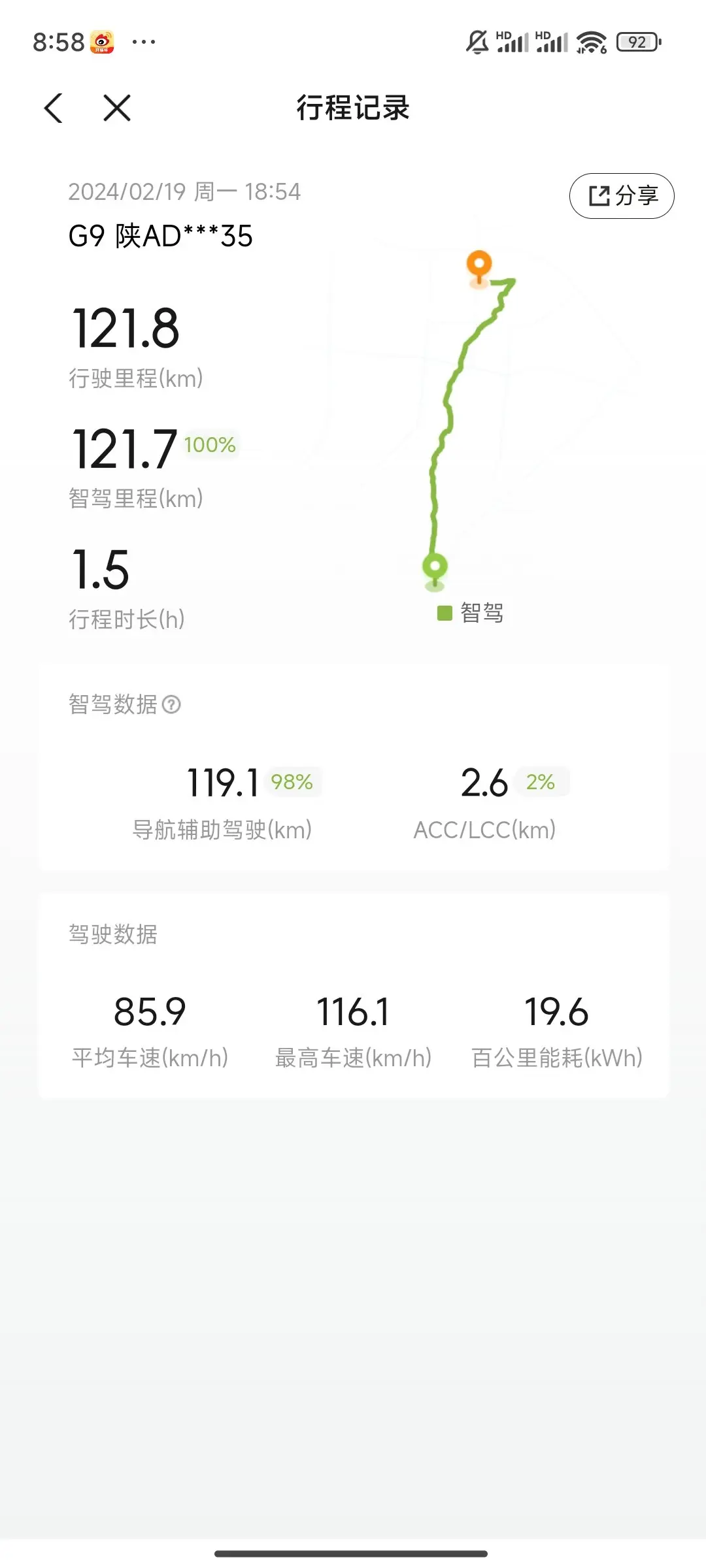Close the trip record page
Screen dimensions: 706x1568
[x=117, y=108]
